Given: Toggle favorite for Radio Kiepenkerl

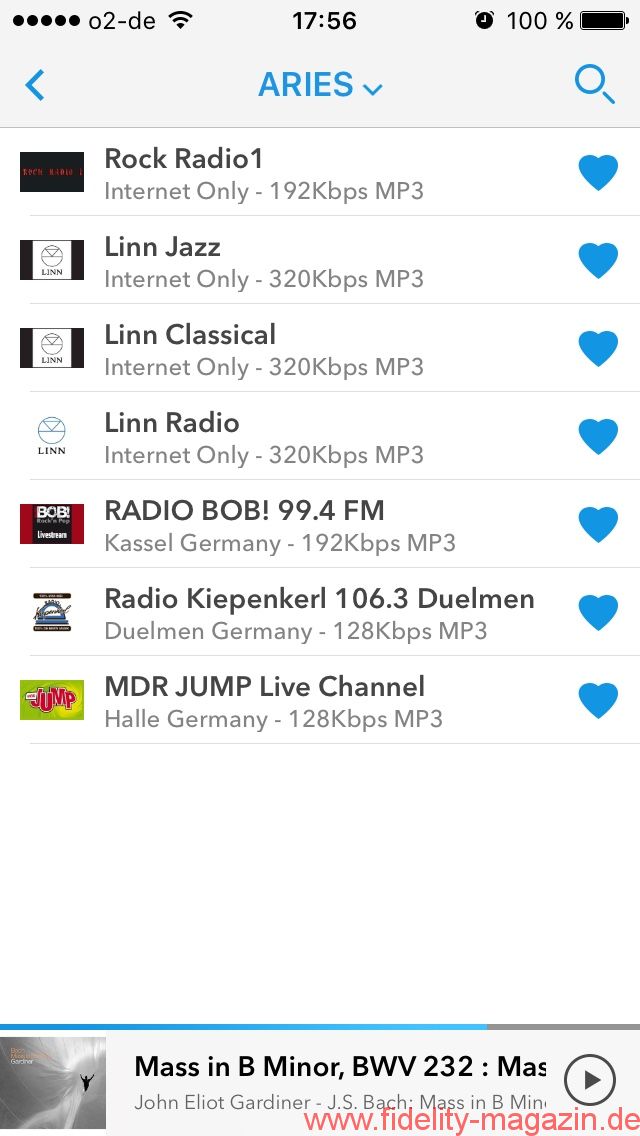Looking at the screenshot, I should [x=598, y=613].
